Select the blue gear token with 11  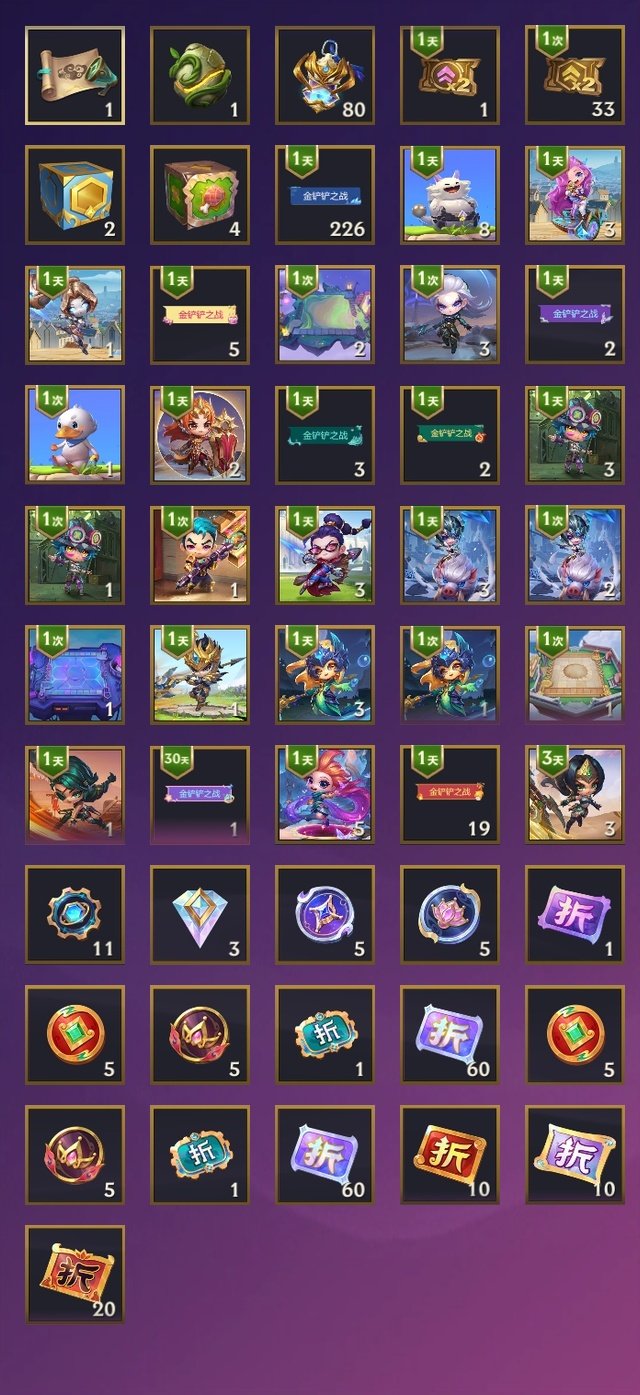(75, 916)
